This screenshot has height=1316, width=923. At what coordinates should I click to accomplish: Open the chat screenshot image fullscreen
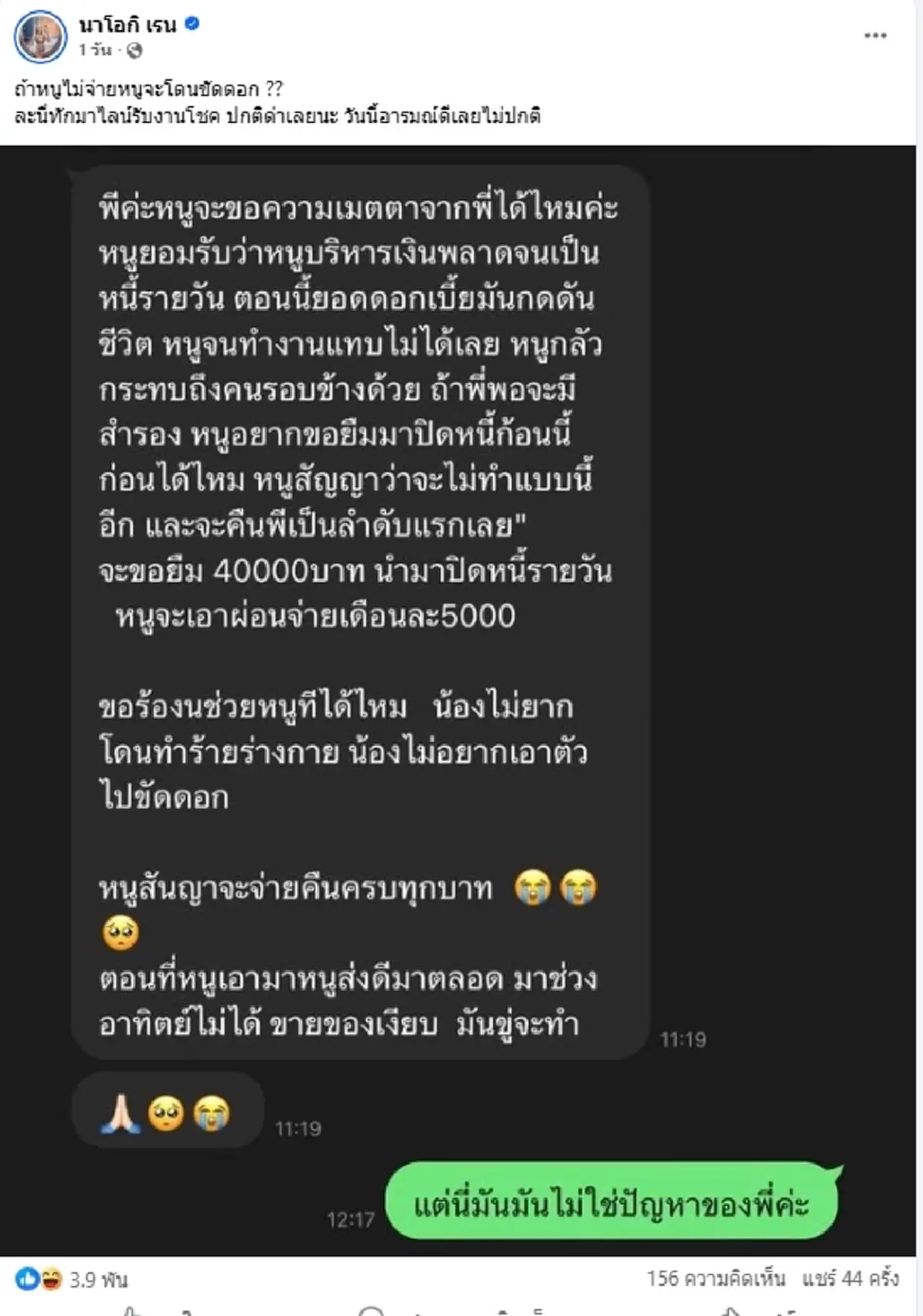pyautogui.click(x=461, y=692)
